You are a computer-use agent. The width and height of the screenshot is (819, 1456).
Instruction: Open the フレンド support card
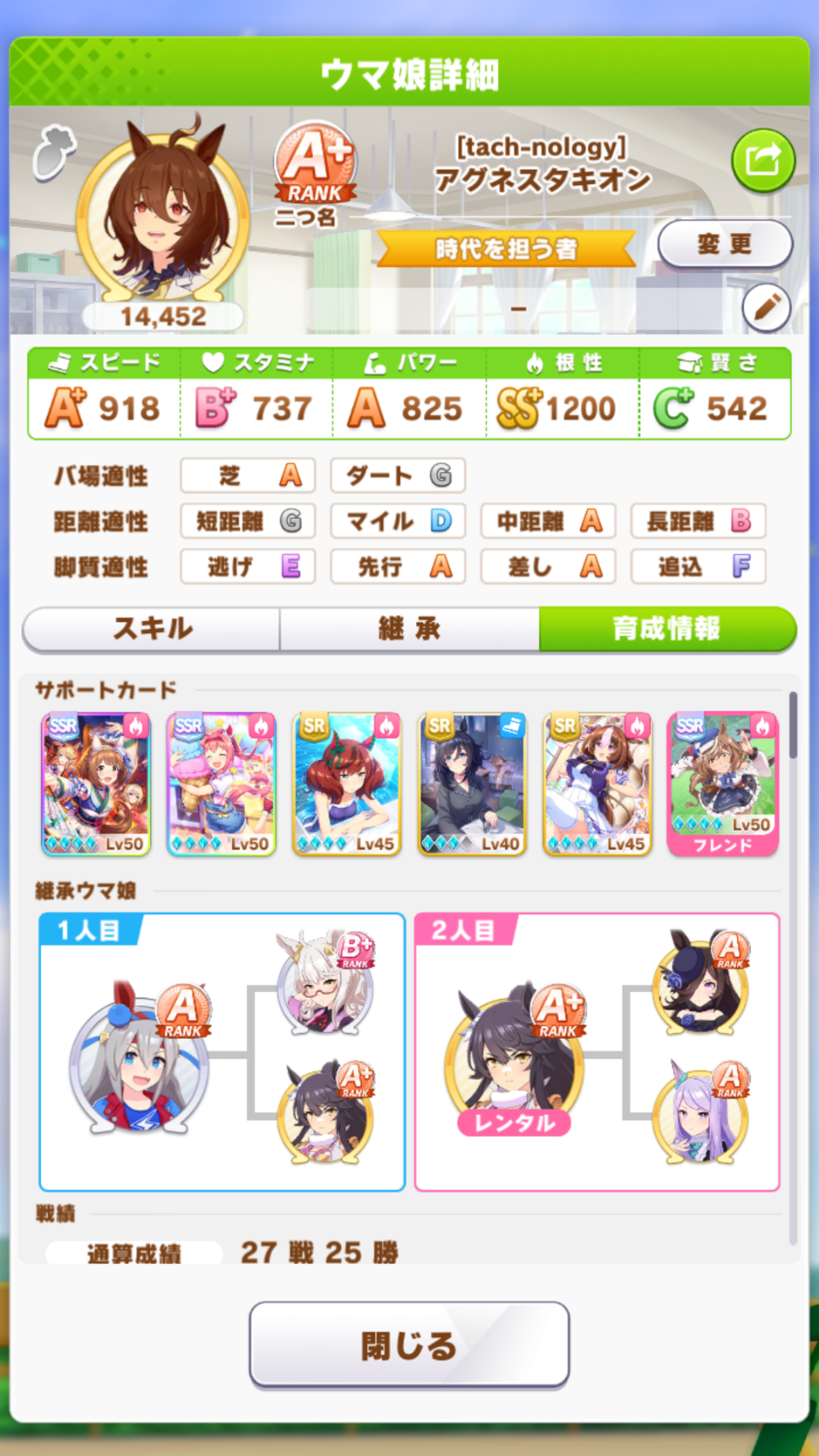pos(723,785)
